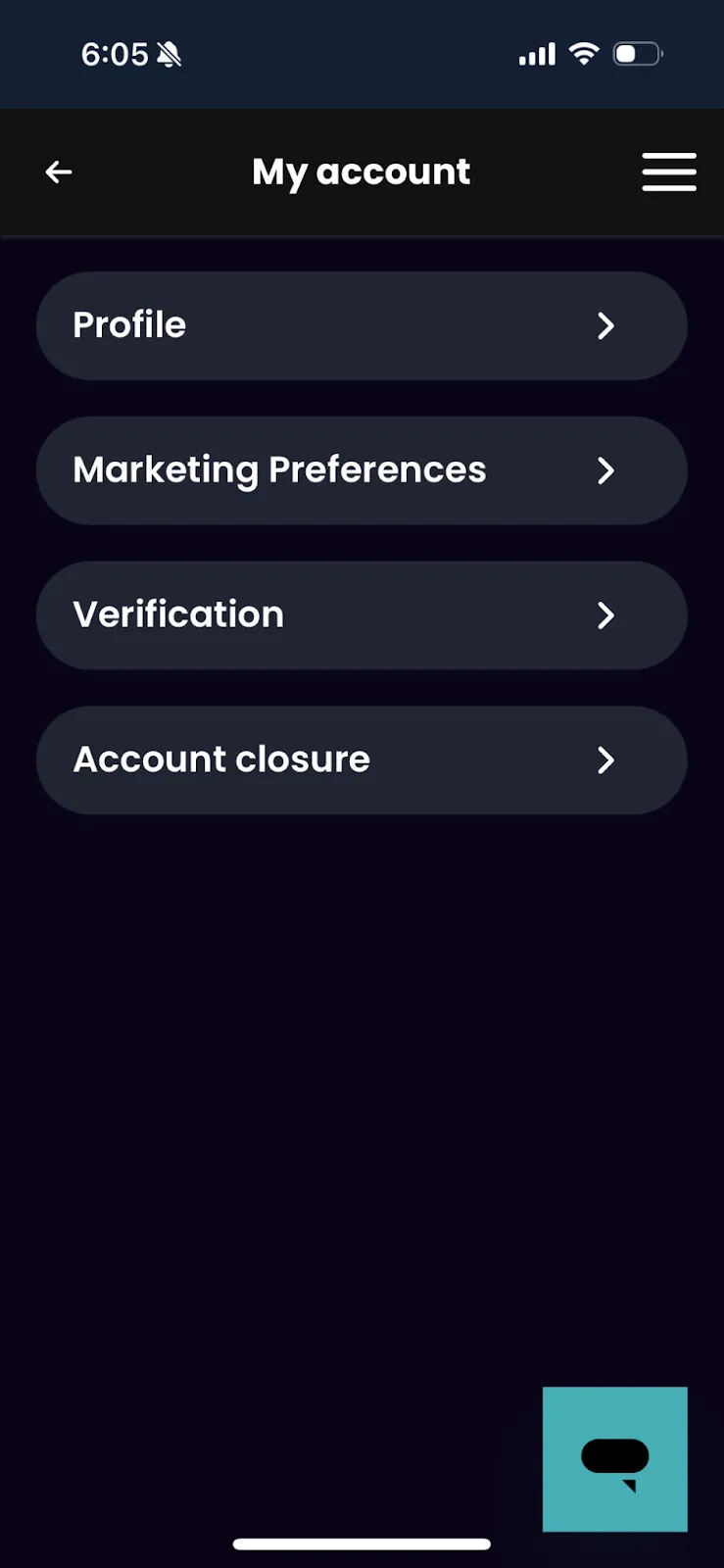Expand the Verification section

click(x=361, y=615)
